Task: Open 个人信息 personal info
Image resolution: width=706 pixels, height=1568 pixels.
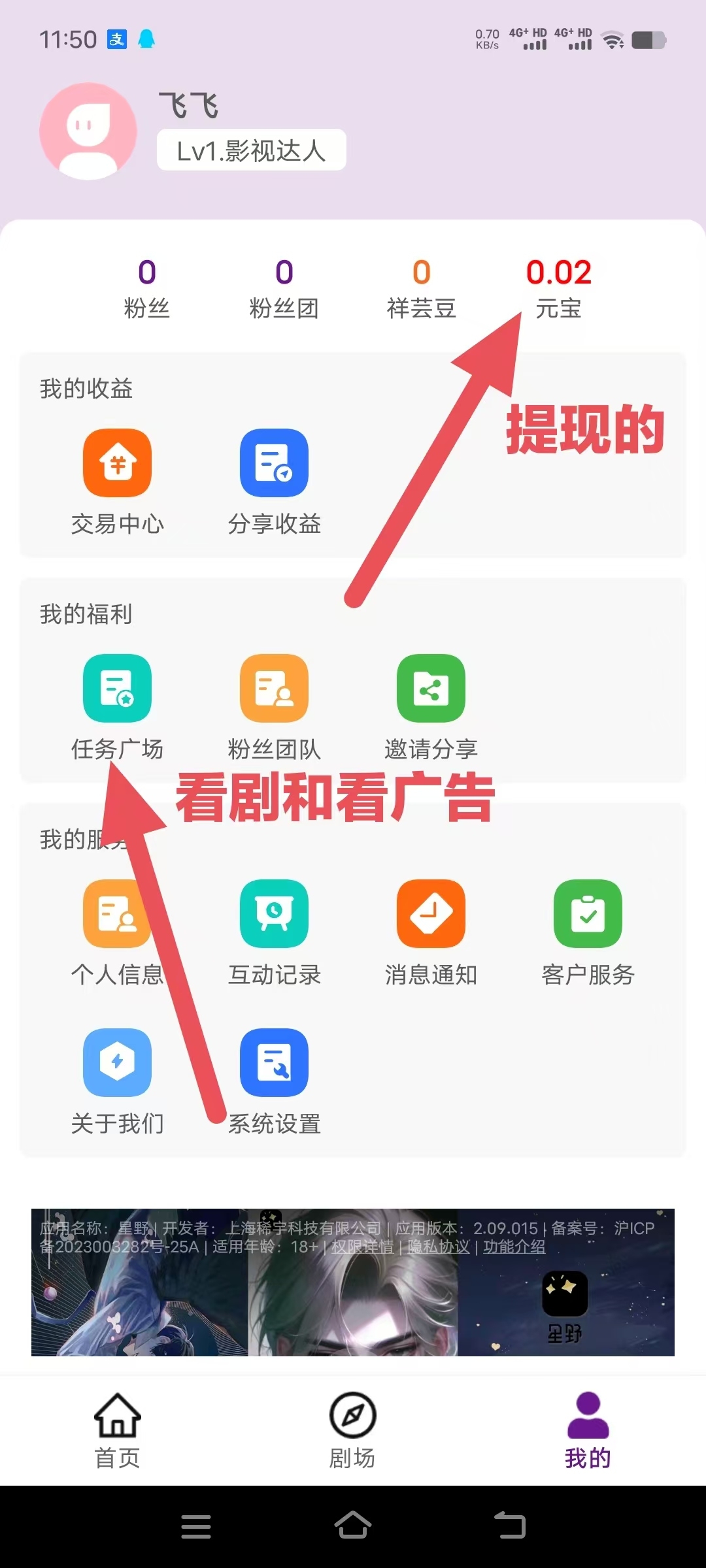Action: coord(118,931)
